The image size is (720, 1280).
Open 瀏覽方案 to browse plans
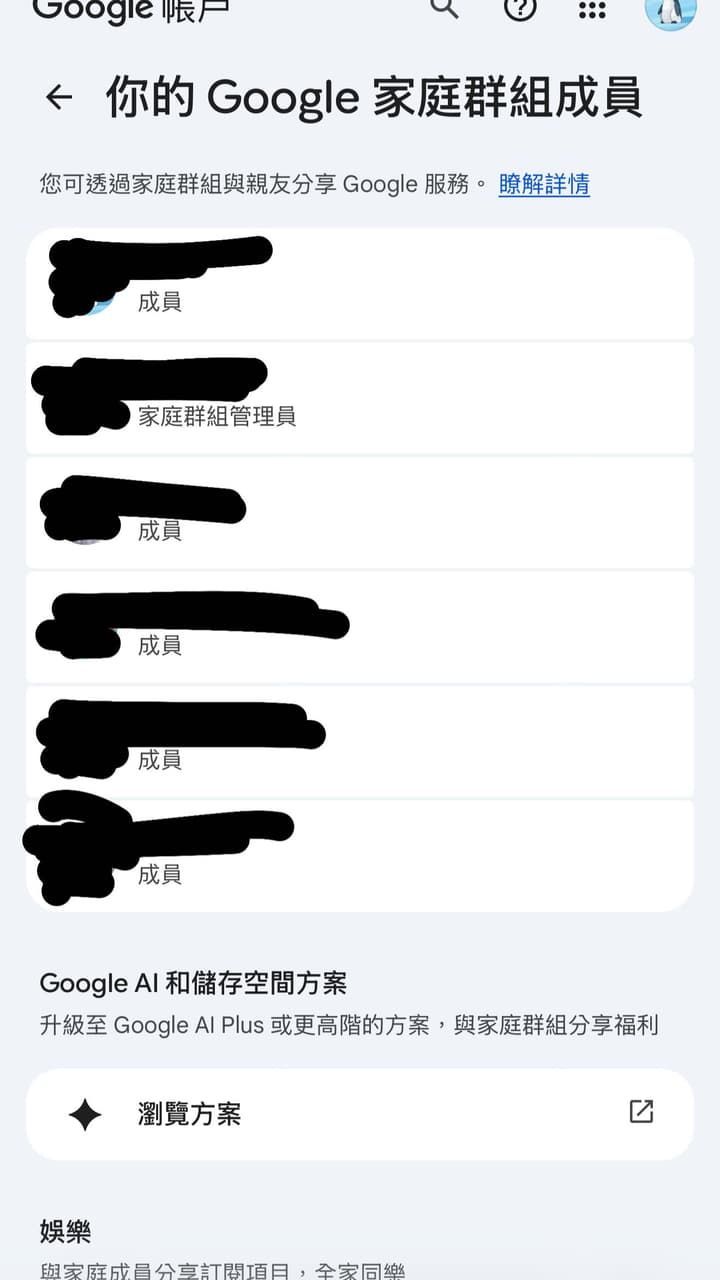click(360, 1114)
